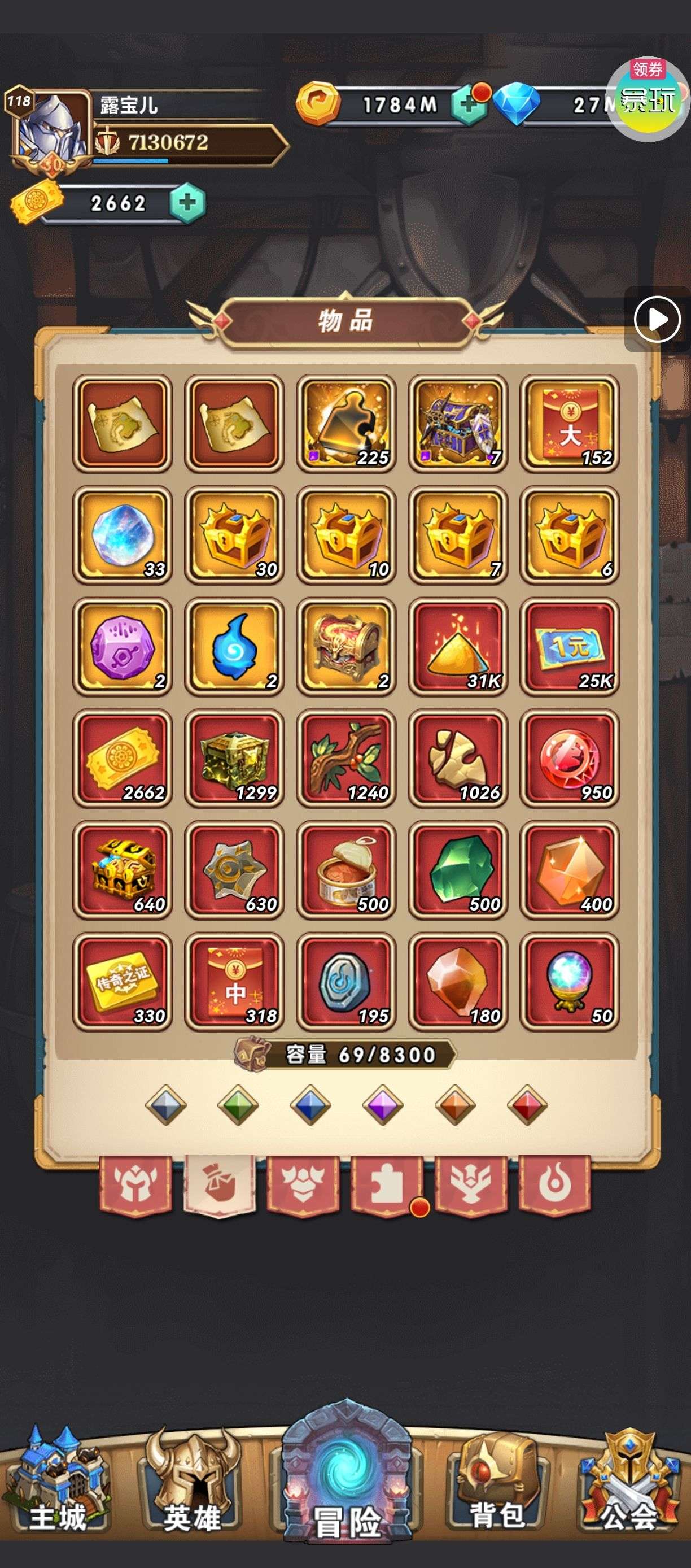The width and height of the screenshot is (691, 1568).
Task: Filter items by the purple gem
Action: pos(383,1105)
